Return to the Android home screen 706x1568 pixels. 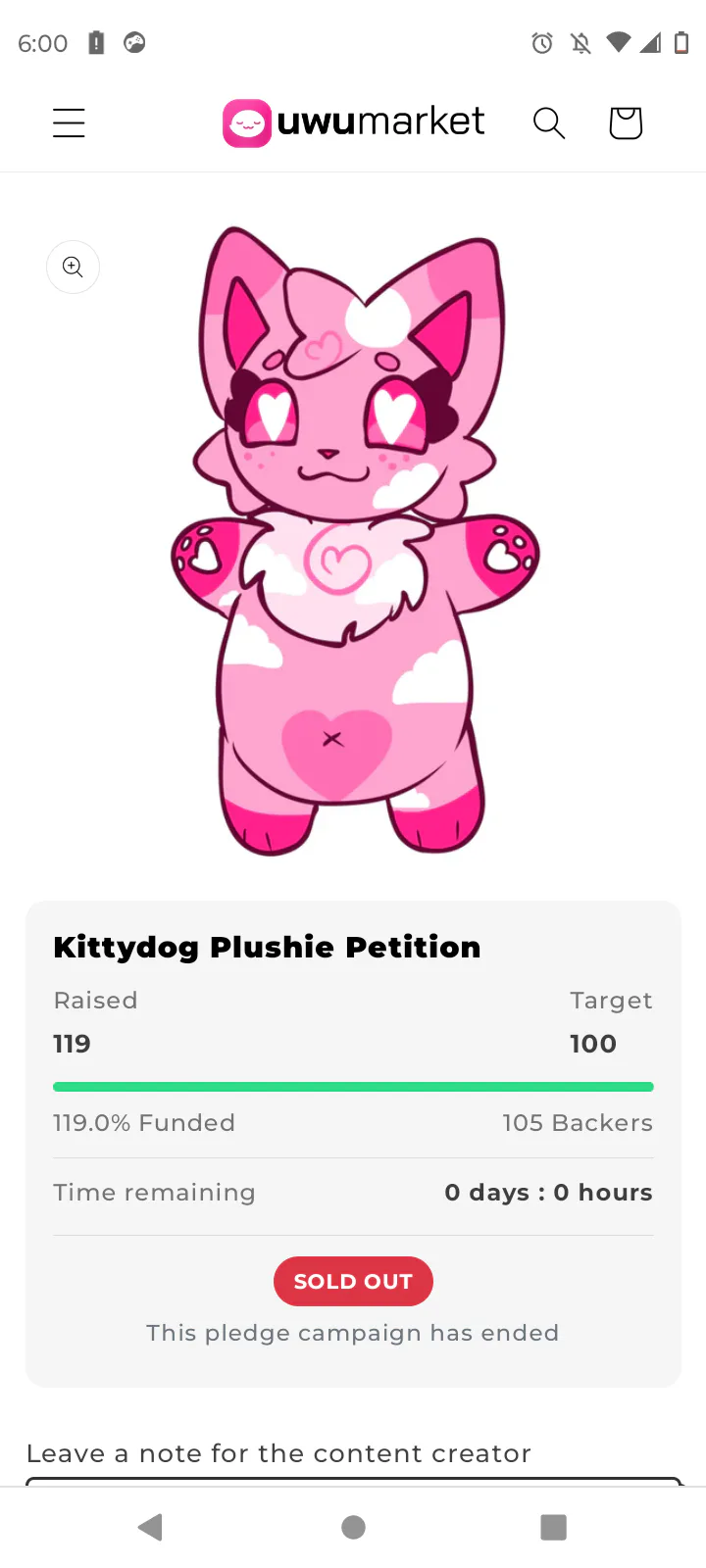pos(353,1527)
